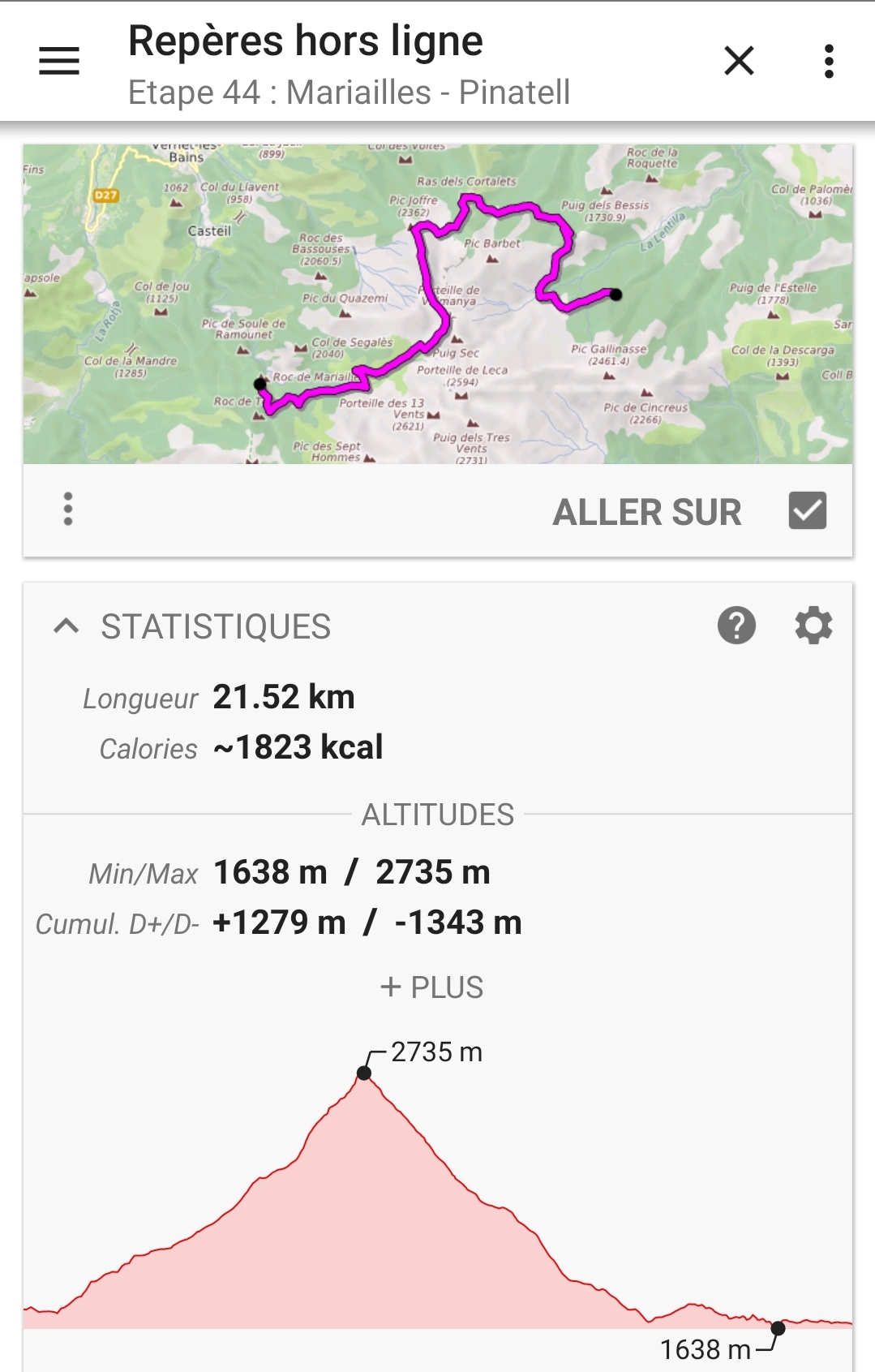Show more statistics with + PLUS
This screenshot has width=875, height=1372.
click(x=432, y=987)
